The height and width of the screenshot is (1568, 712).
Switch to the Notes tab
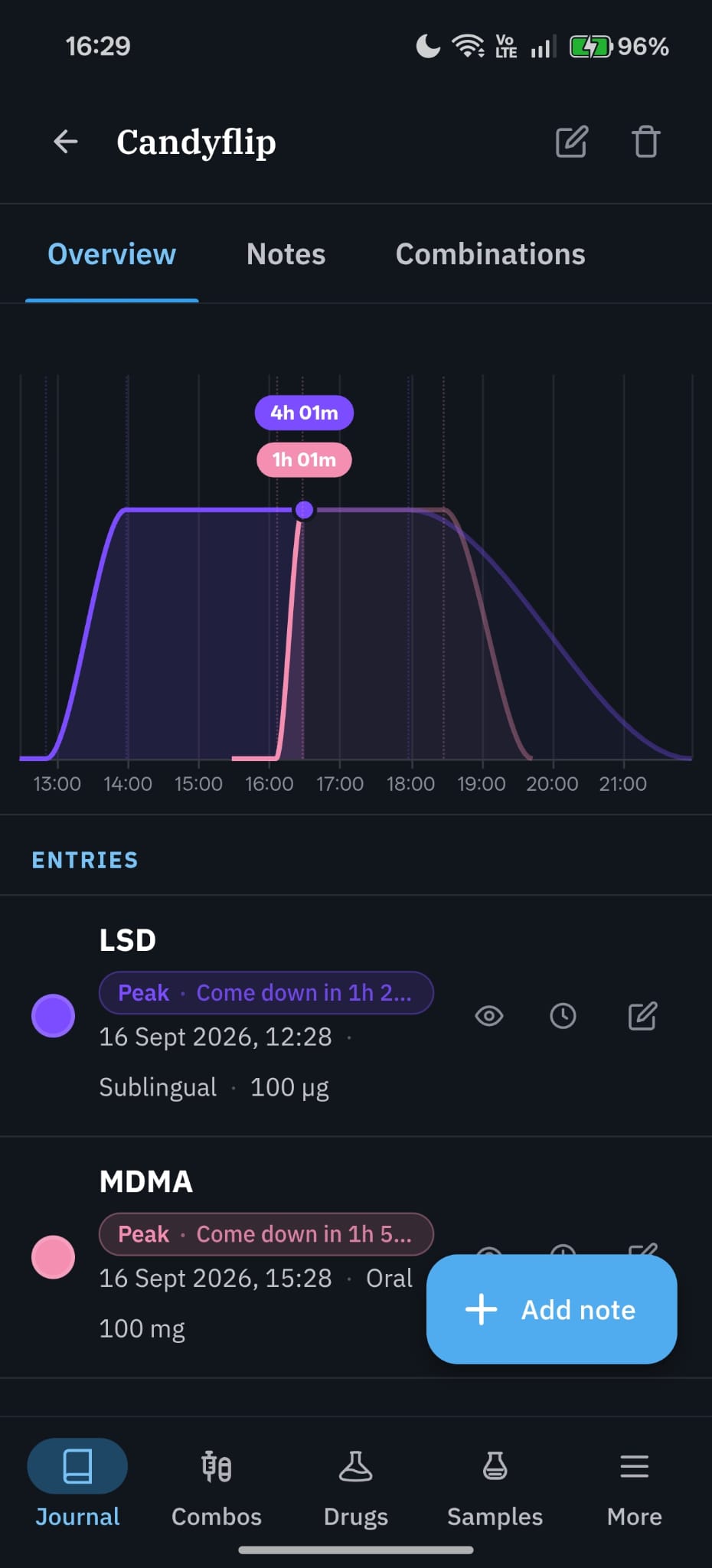click(x=286, y=254)
